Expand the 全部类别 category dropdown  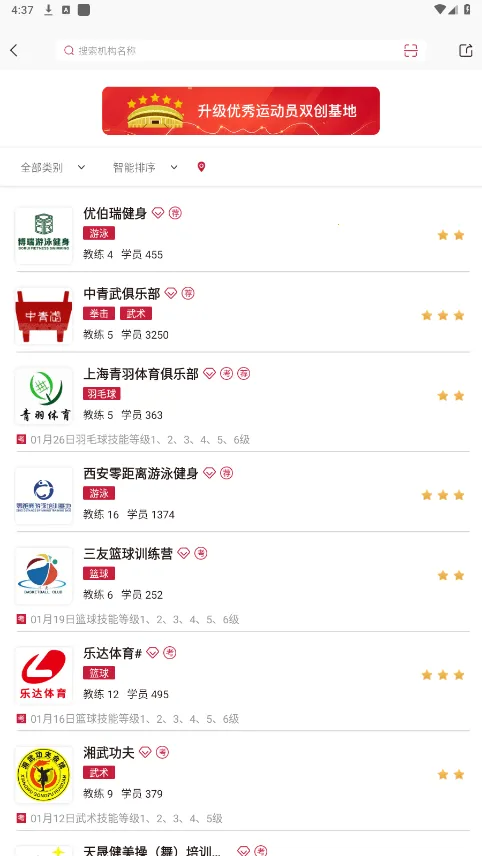point(53,167)
